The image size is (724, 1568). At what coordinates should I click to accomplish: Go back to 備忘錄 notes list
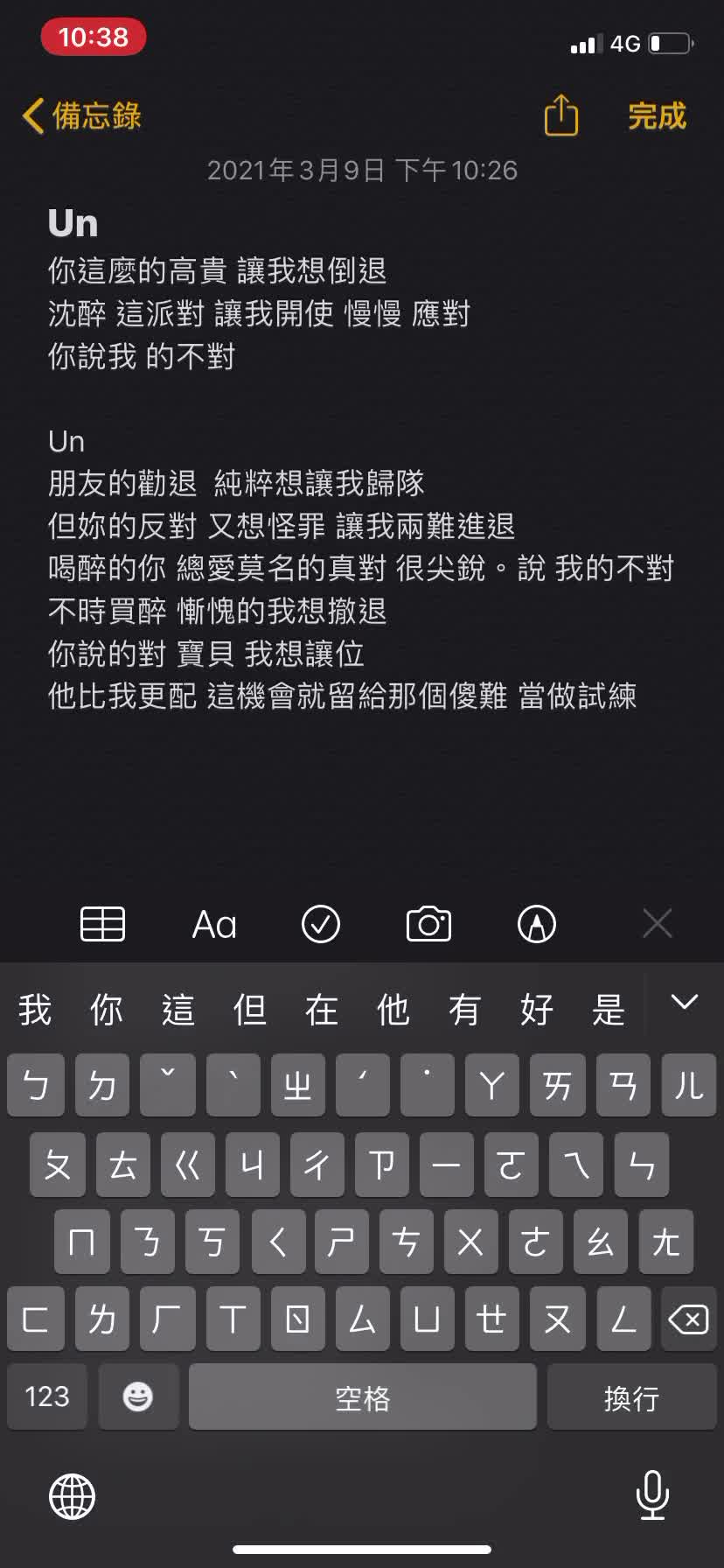pyautogui.click(x=81, y=116)
